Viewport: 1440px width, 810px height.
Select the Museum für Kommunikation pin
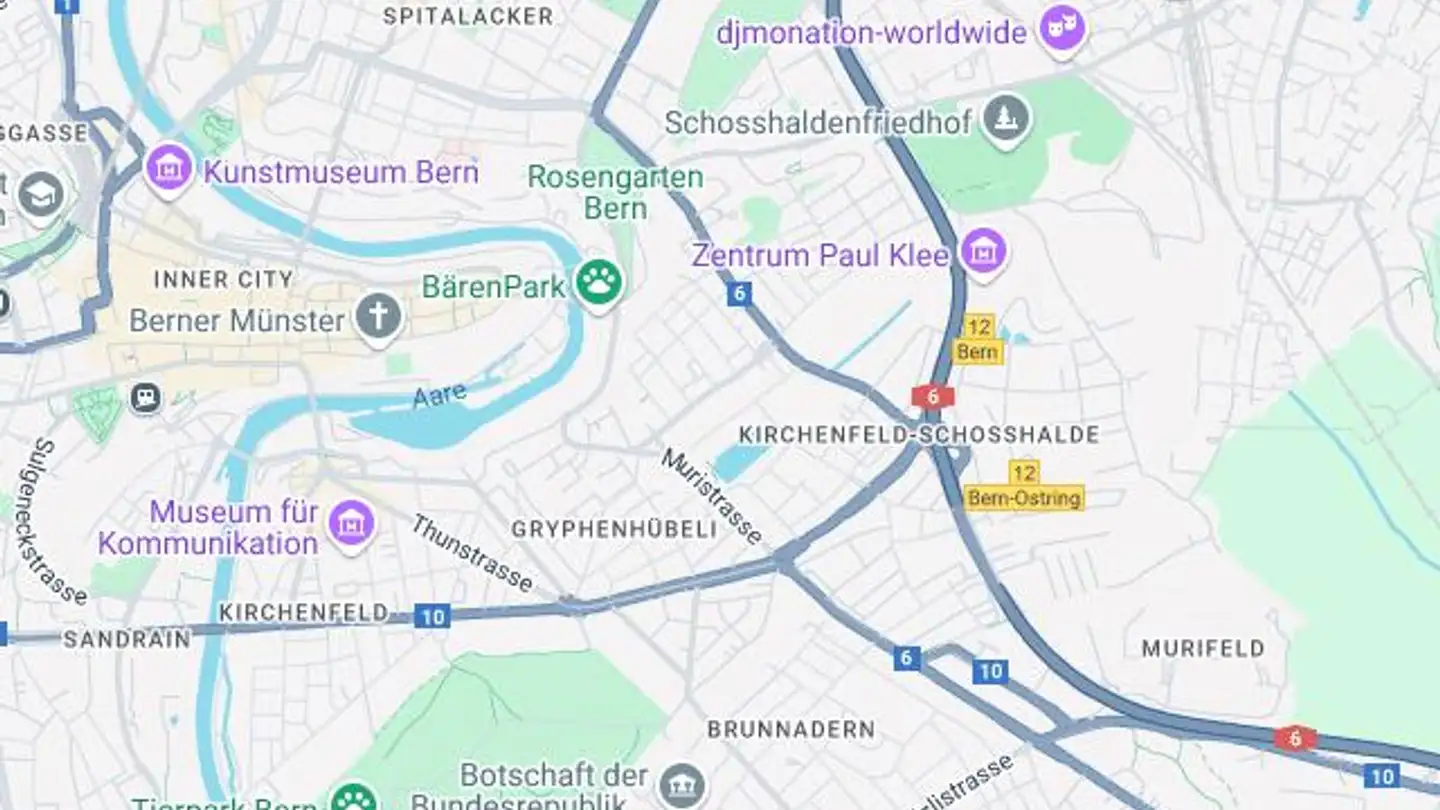click(352, 523)
